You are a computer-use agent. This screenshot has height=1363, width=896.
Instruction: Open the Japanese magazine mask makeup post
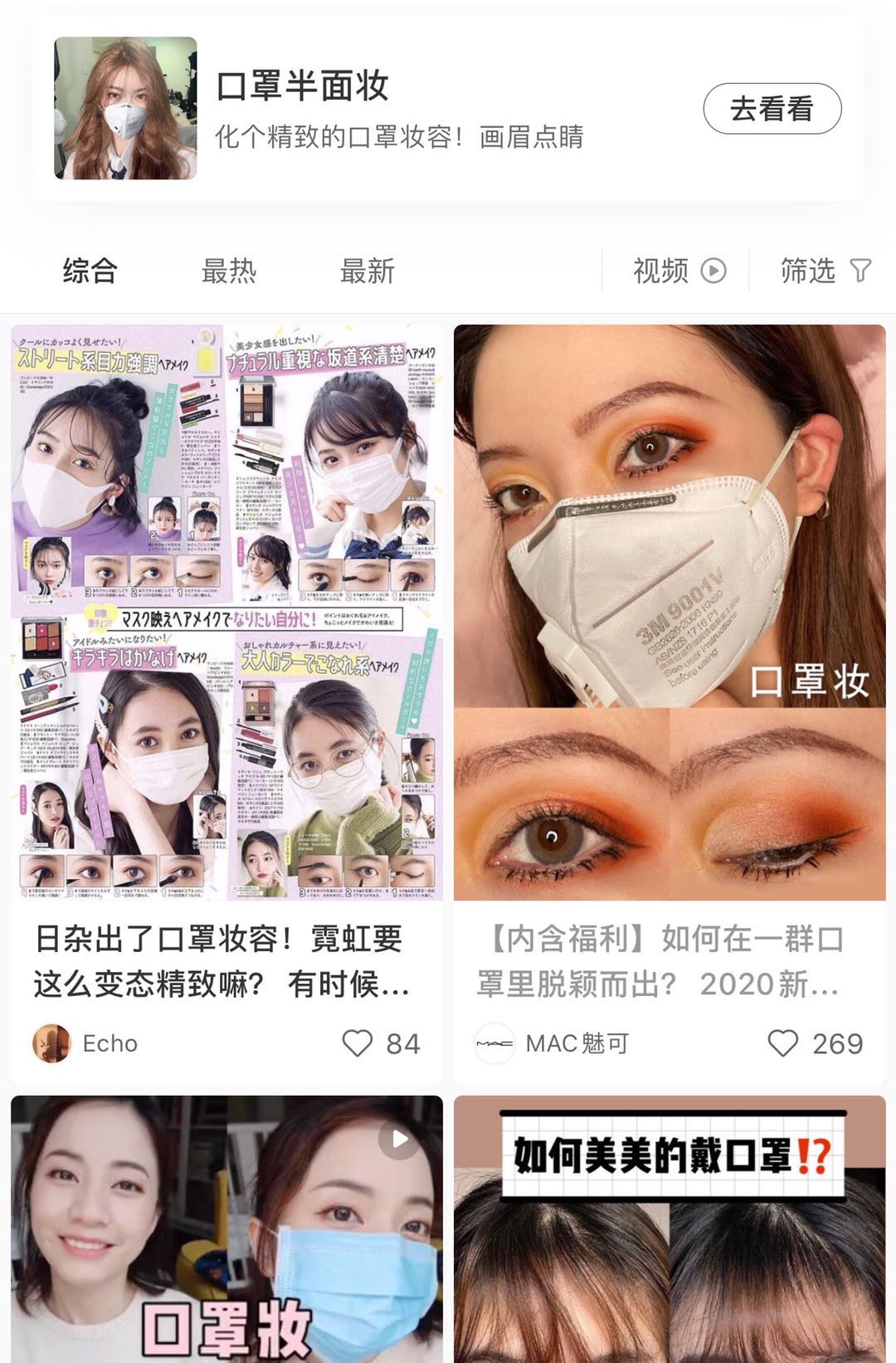pyautogui.click(x=226, y=612)
